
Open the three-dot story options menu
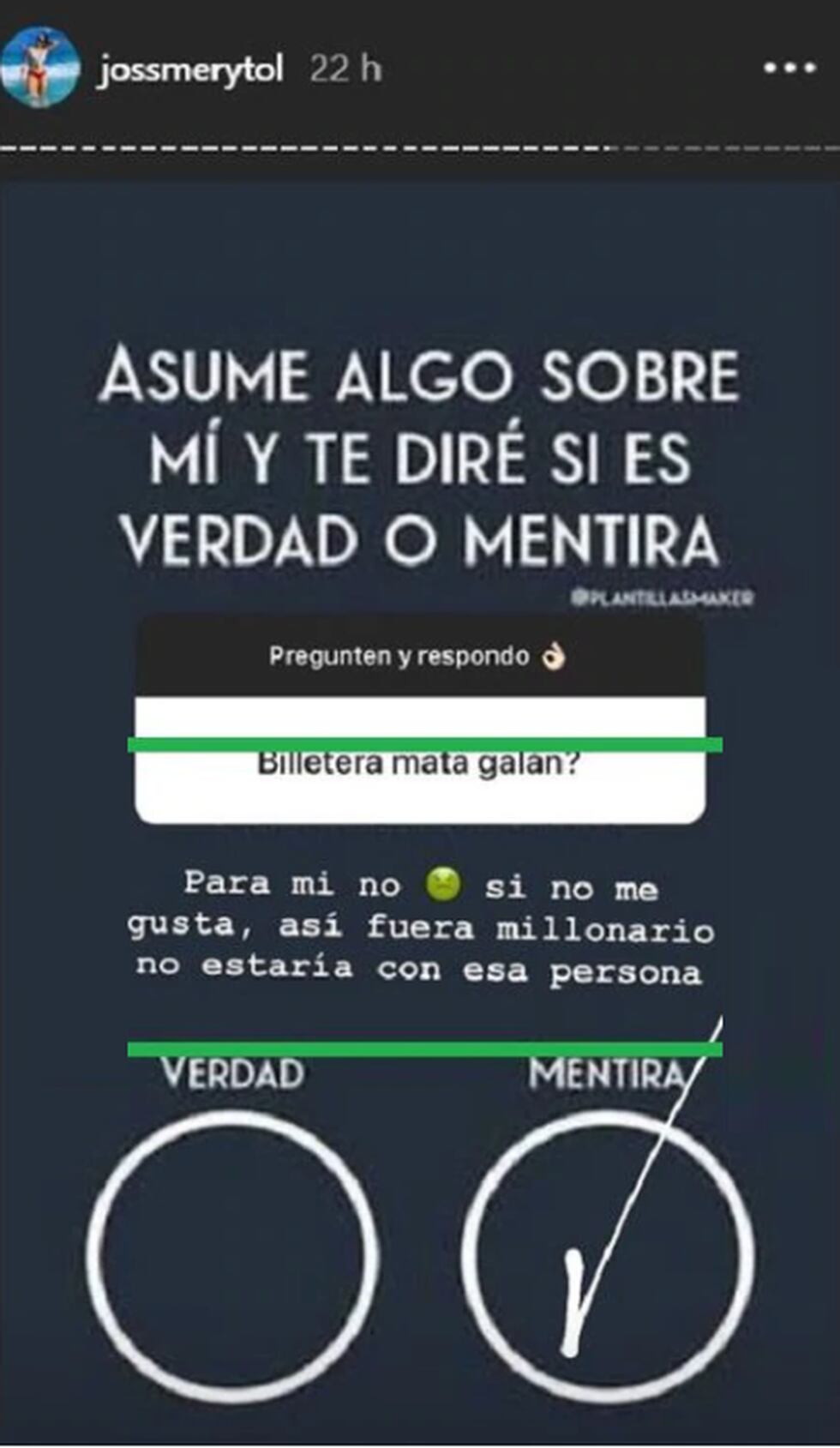click(789, 68)
